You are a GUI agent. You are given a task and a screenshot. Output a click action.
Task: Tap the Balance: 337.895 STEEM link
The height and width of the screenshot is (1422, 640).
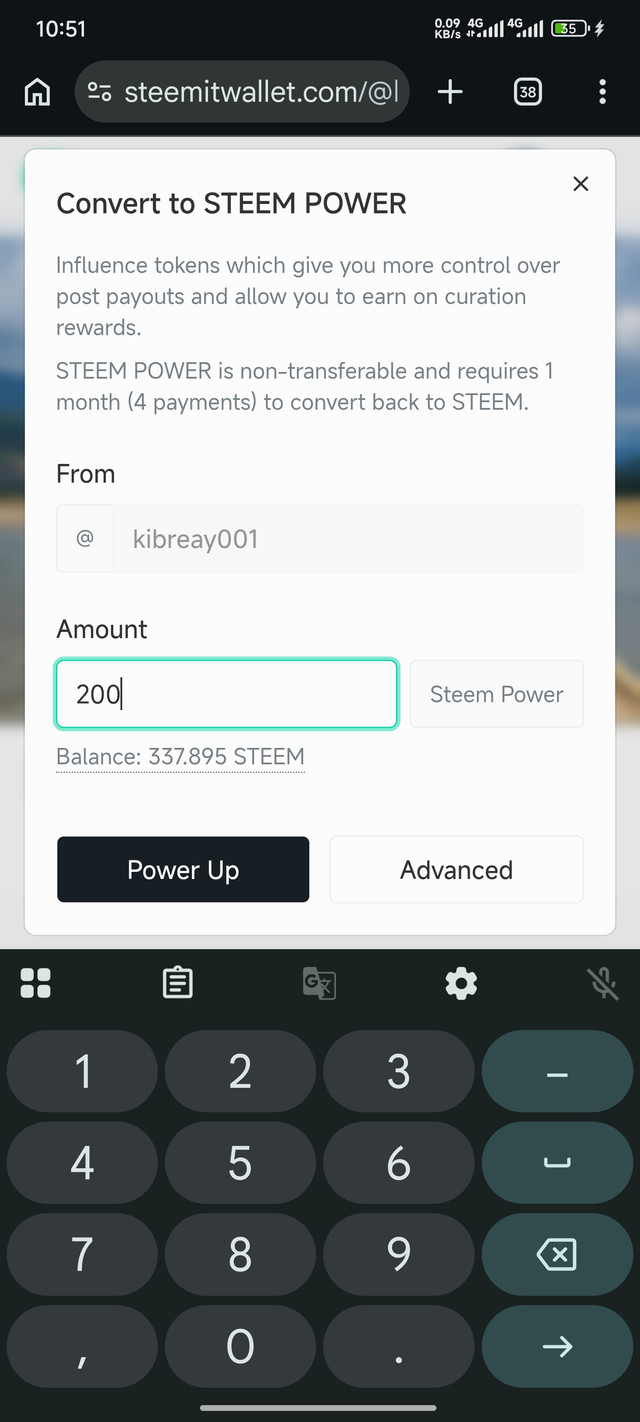tap(180, 757)
